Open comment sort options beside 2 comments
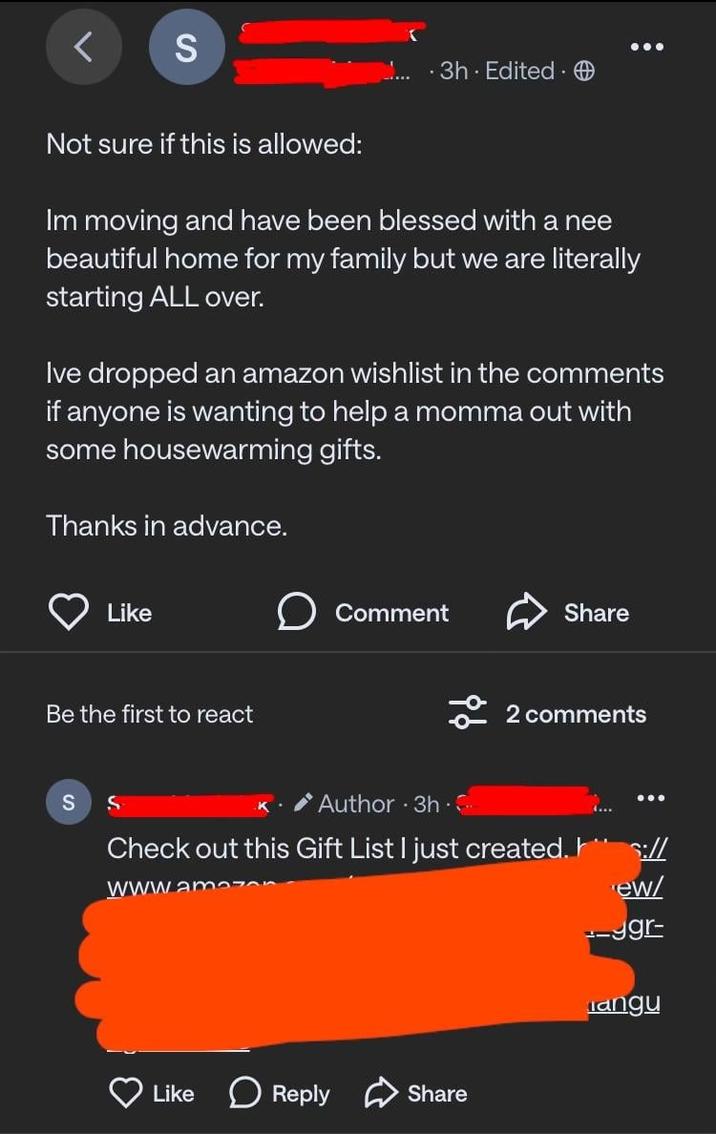Viewport: 716px width, 1134px height. click(467, 713)
